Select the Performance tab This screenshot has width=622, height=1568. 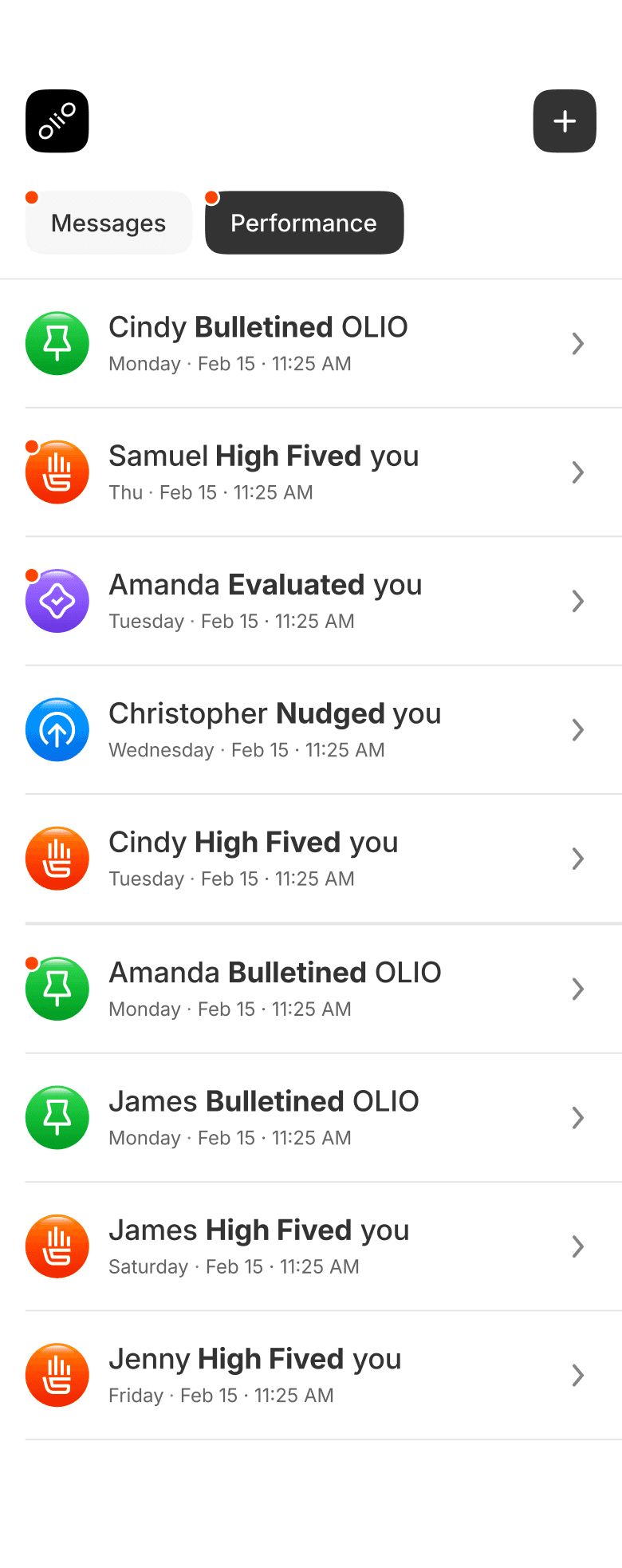click(304, 223)
